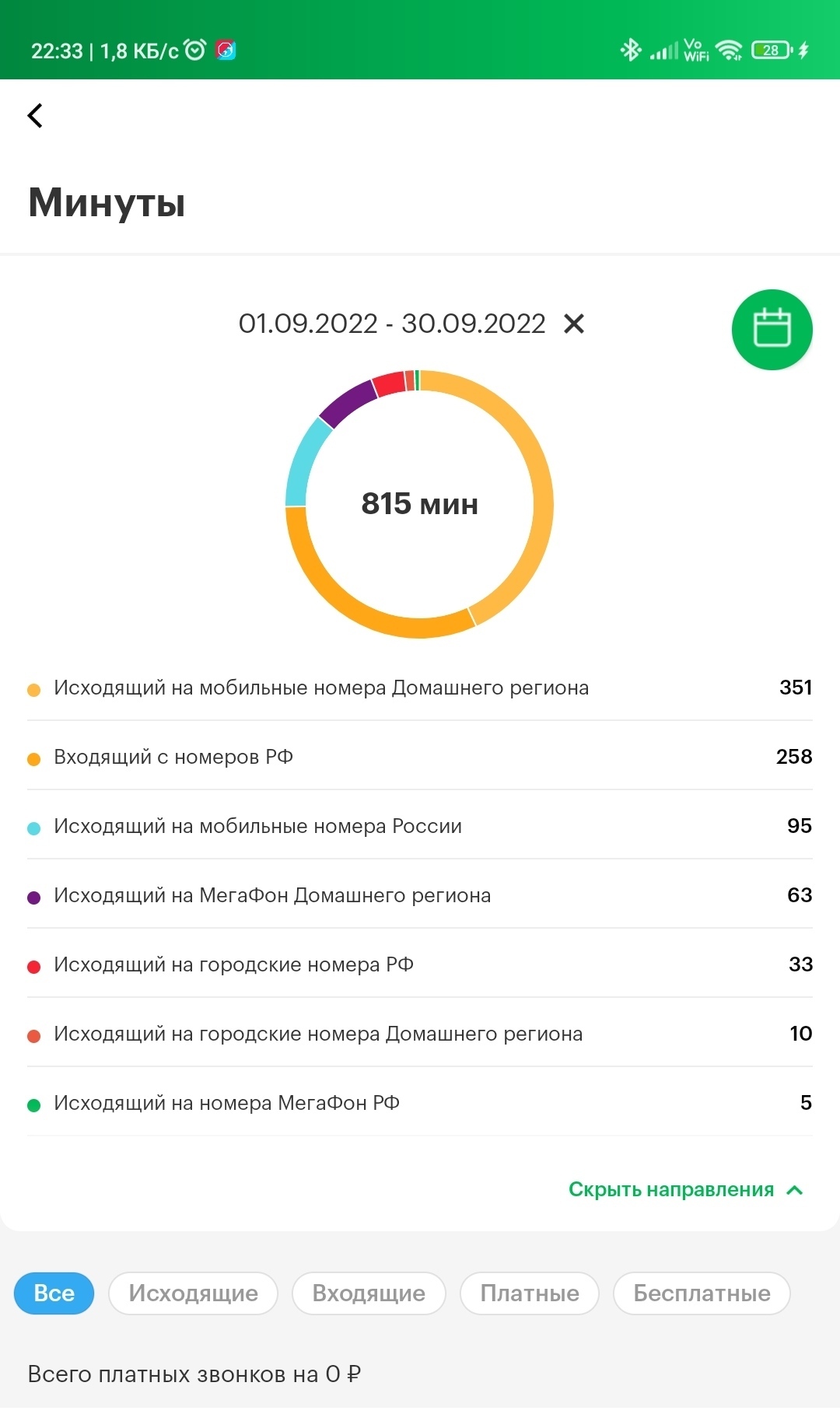The image size is (840, 1414).
Task: Collapse the list via Скрыть направления
Action: [685, 1189]
